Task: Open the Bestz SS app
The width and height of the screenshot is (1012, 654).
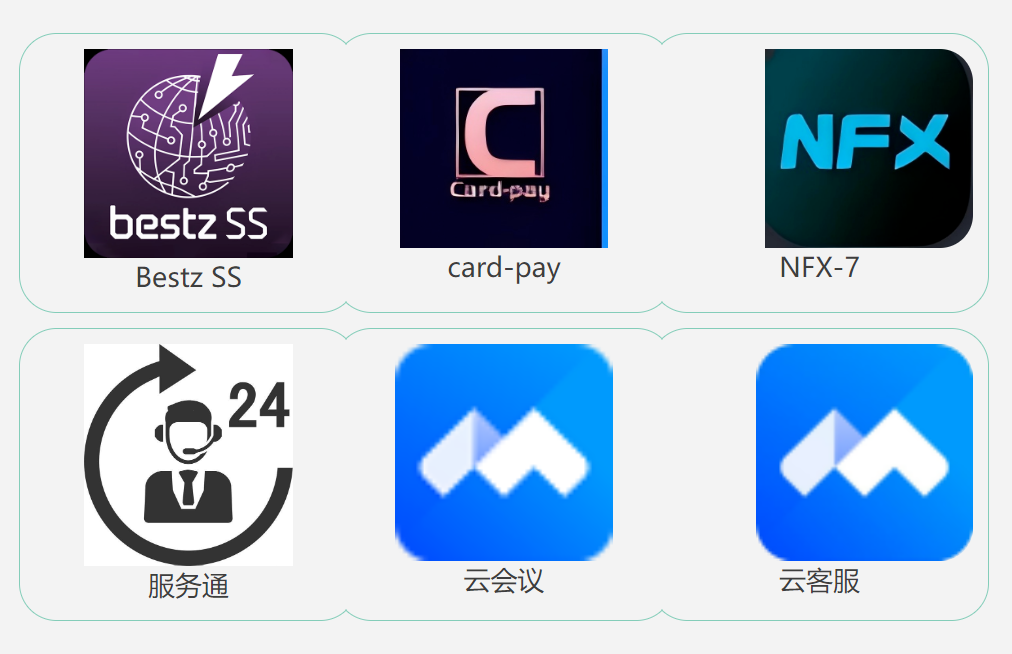Action: (x=188, y=154)
